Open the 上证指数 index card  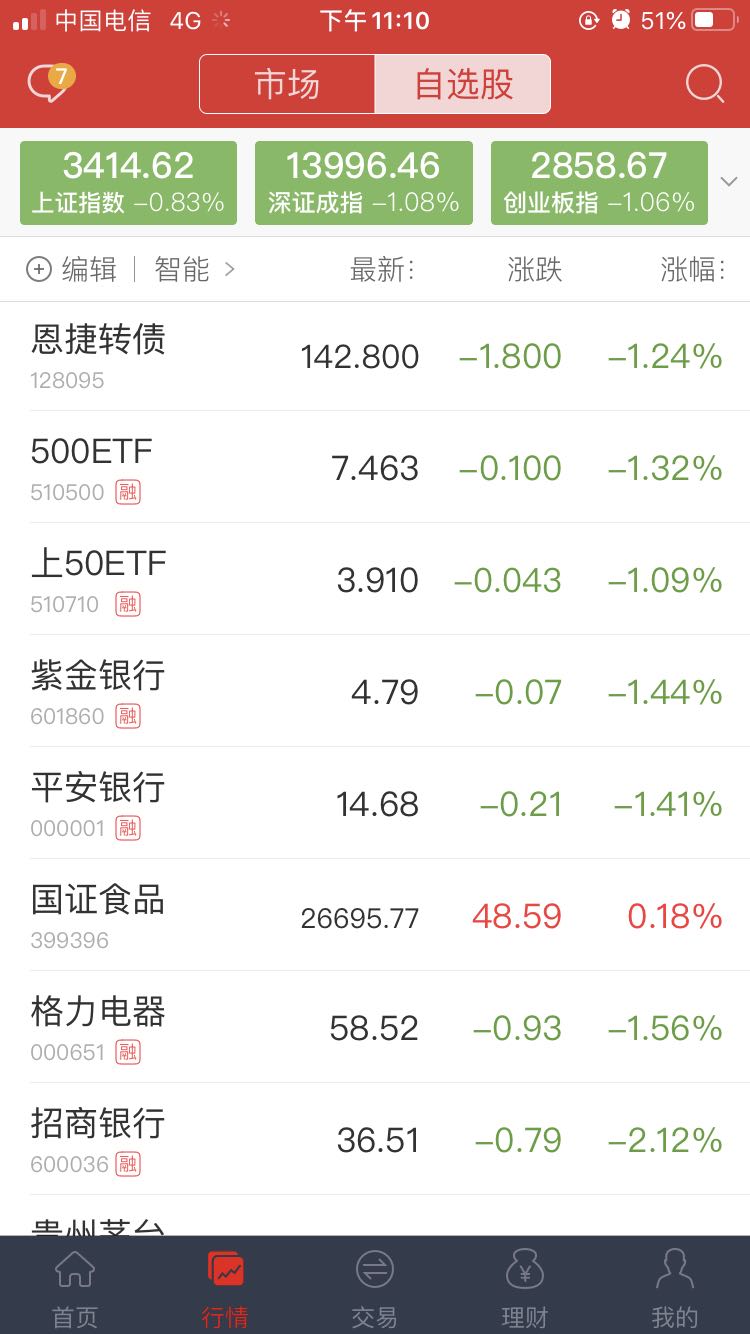128,182
